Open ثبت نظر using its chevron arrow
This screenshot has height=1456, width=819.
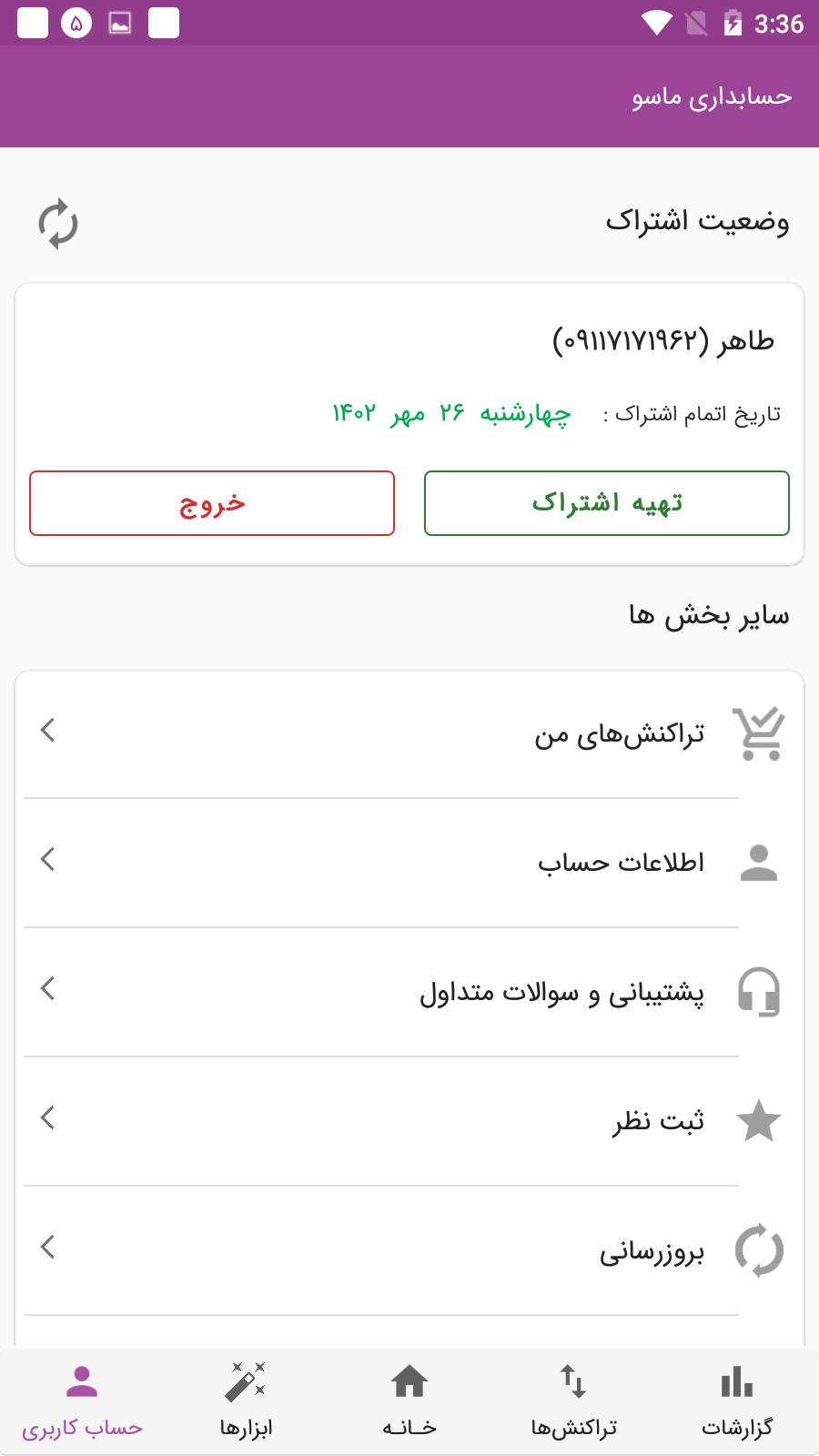[46, 1117]
